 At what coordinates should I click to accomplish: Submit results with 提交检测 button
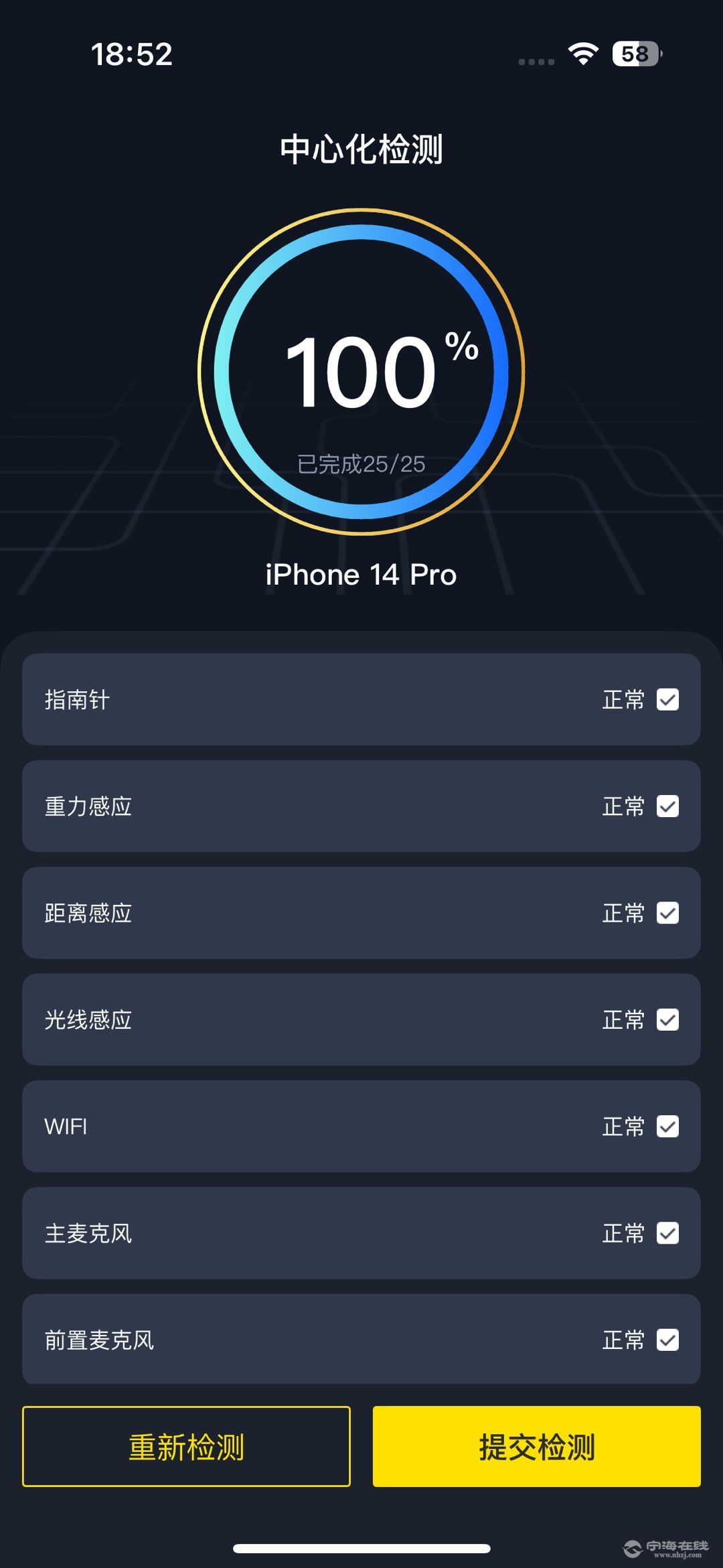coord(536,1446)
